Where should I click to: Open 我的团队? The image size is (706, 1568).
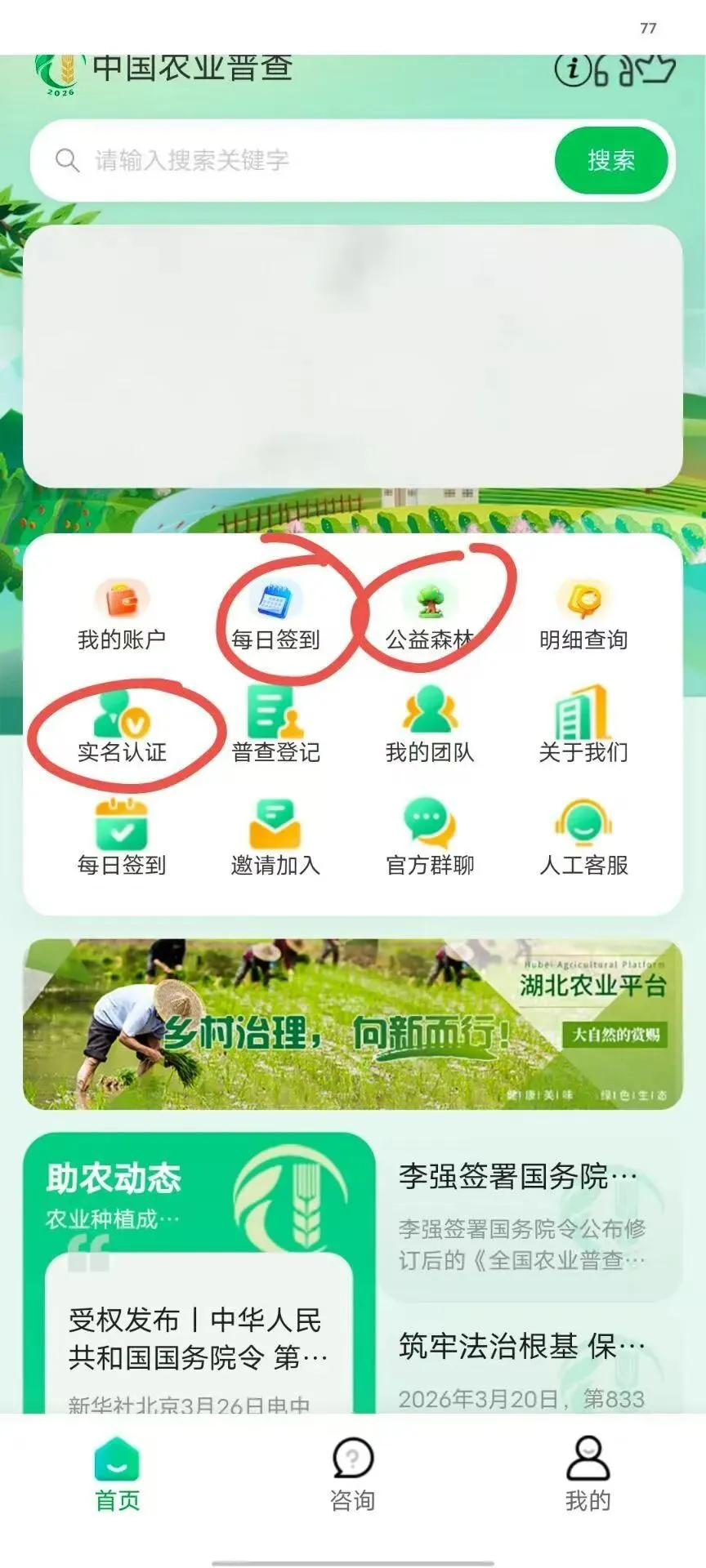430,726
